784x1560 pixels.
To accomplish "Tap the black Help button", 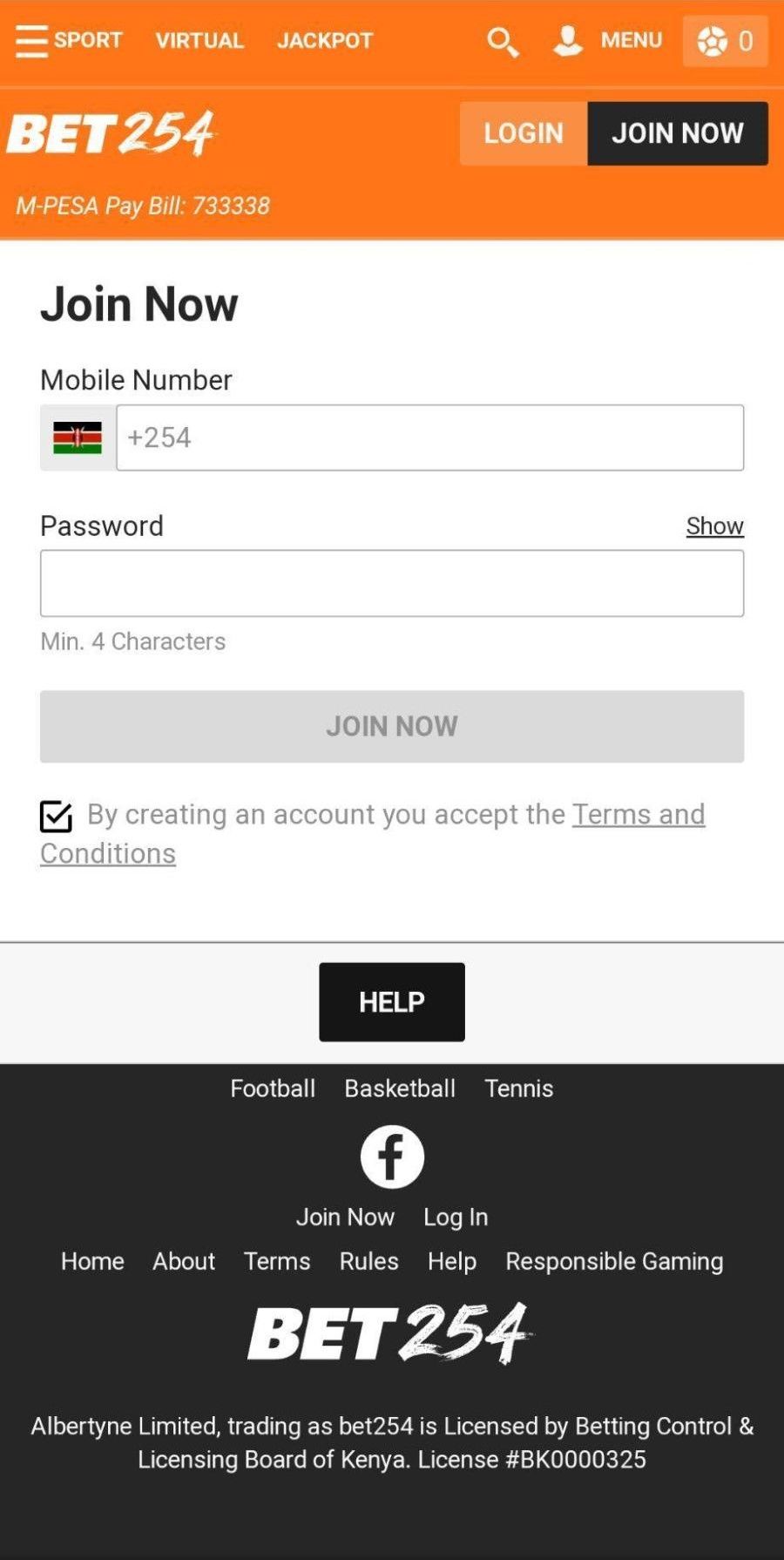I will tap(392, 1002).
